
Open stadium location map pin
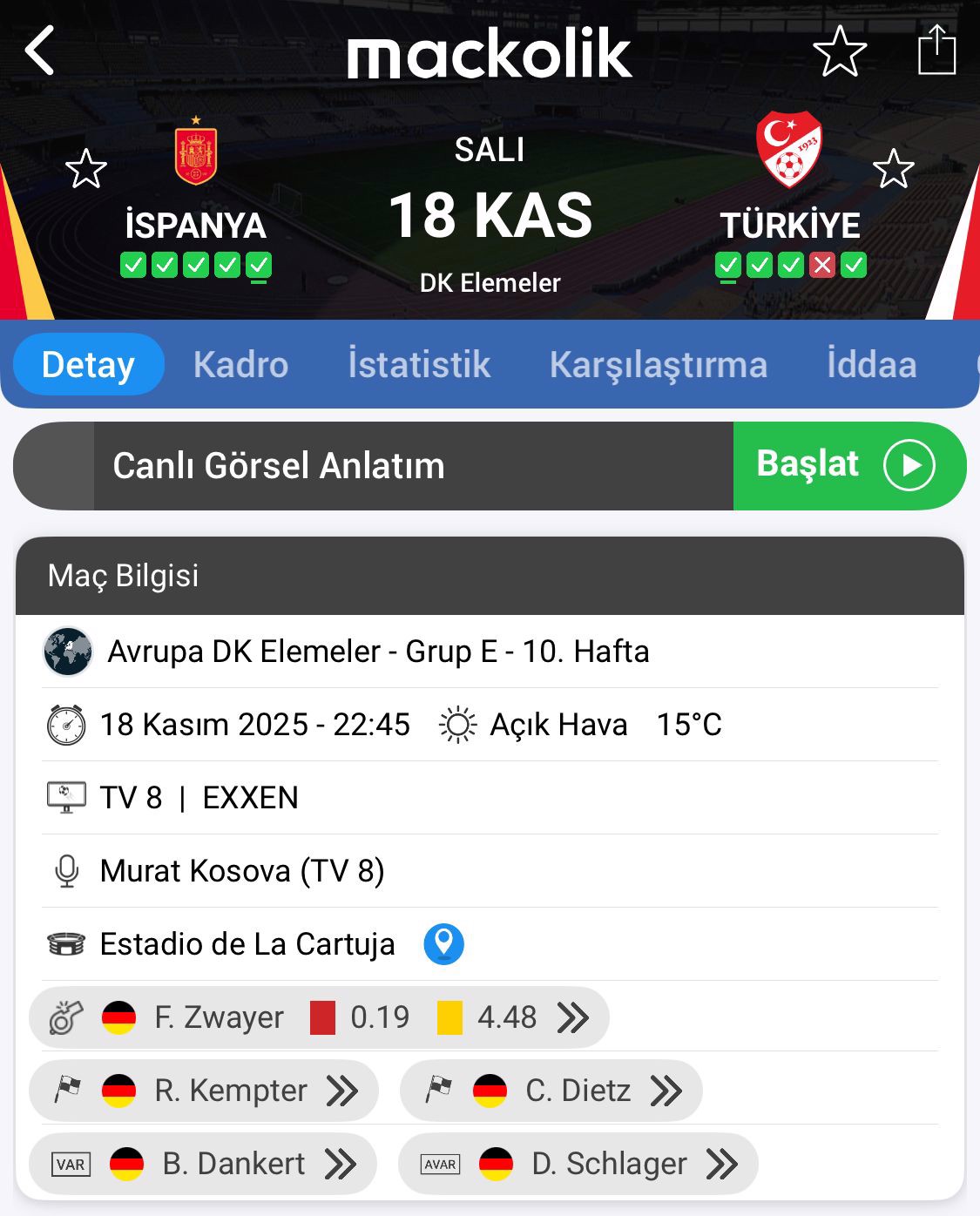443,944
